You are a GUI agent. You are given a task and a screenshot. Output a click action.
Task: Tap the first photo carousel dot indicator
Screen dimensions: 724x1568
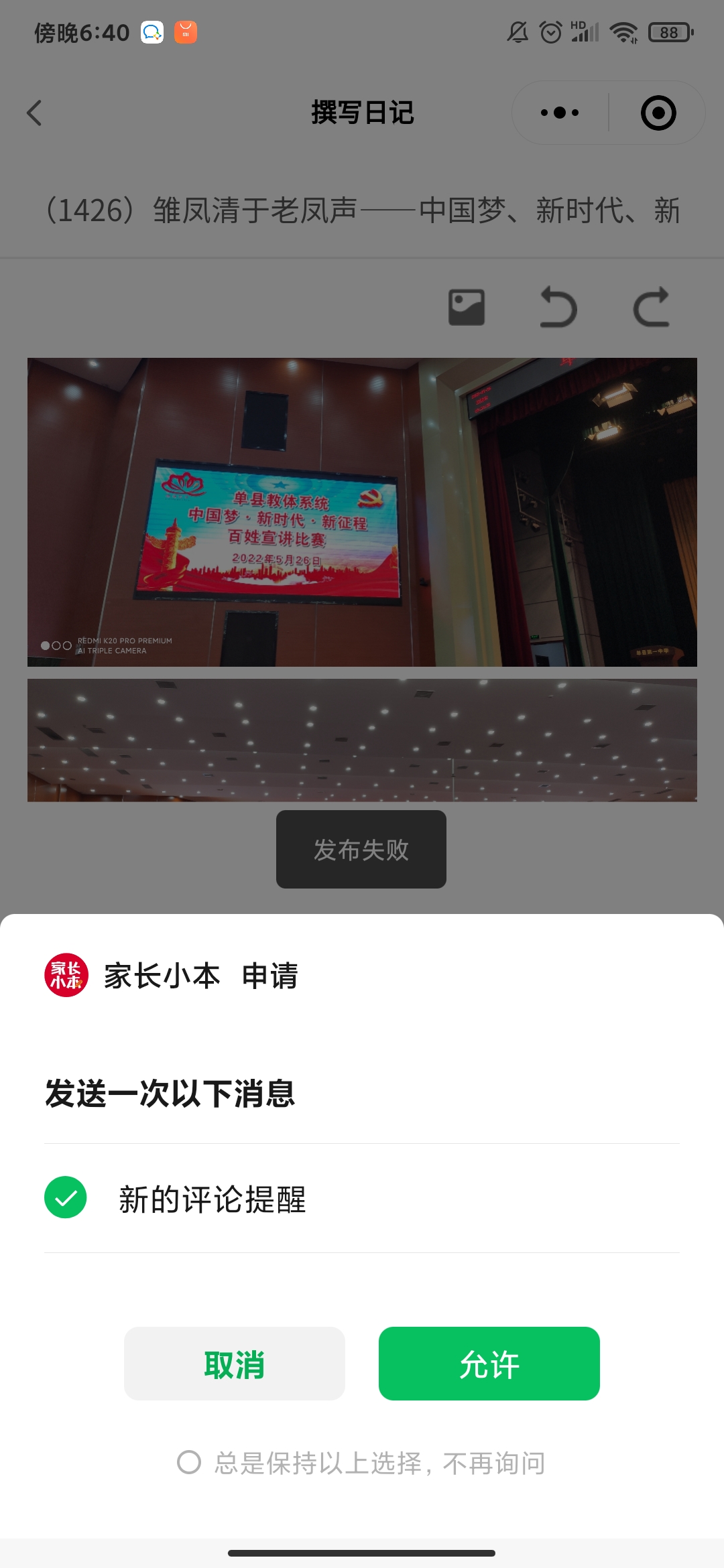46,645
